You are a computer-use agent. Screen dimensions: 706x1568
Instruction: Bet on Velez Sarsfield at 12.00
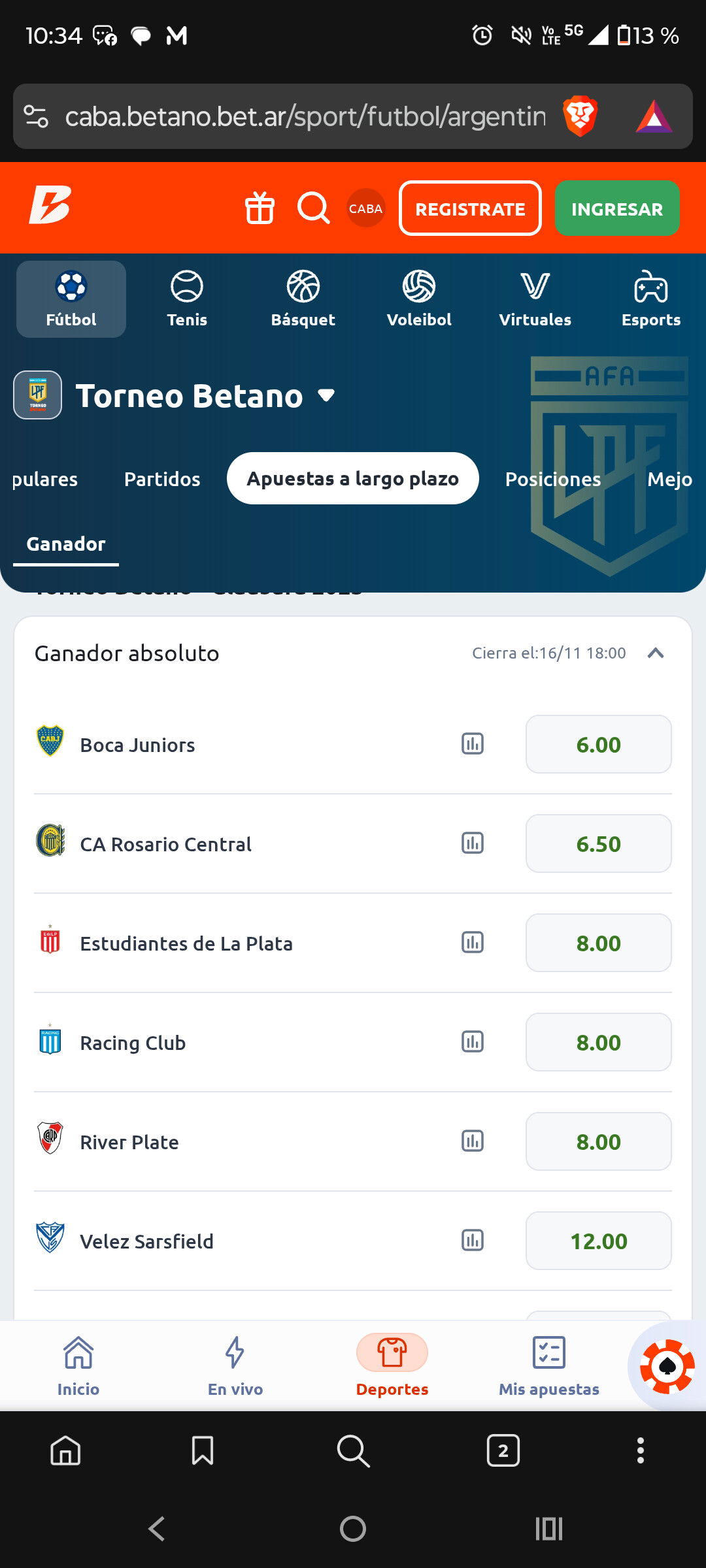(598, 1241)
